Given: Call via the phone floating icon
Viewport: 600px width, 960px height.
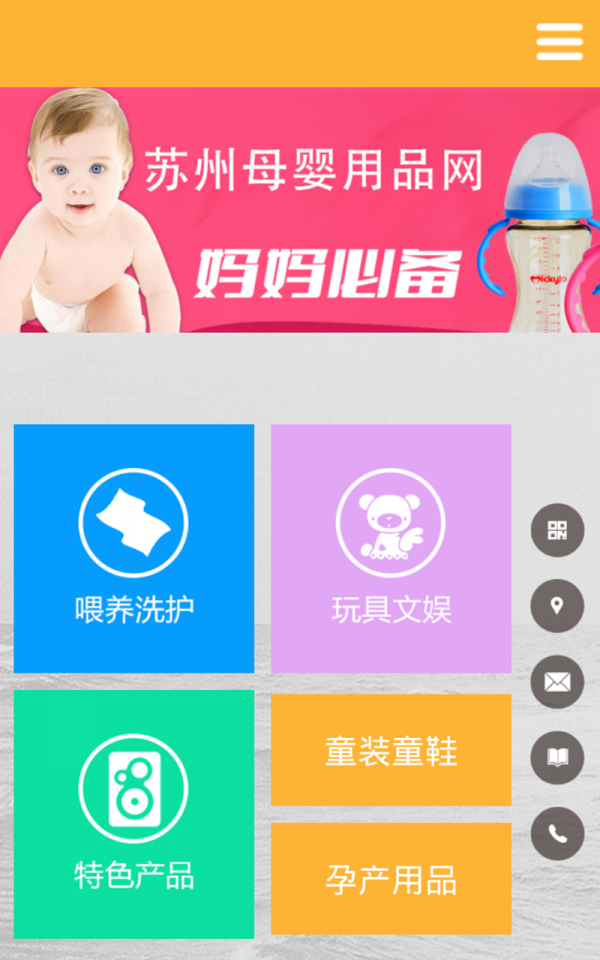Looking at the screenshot, I should tap(557, 834).
